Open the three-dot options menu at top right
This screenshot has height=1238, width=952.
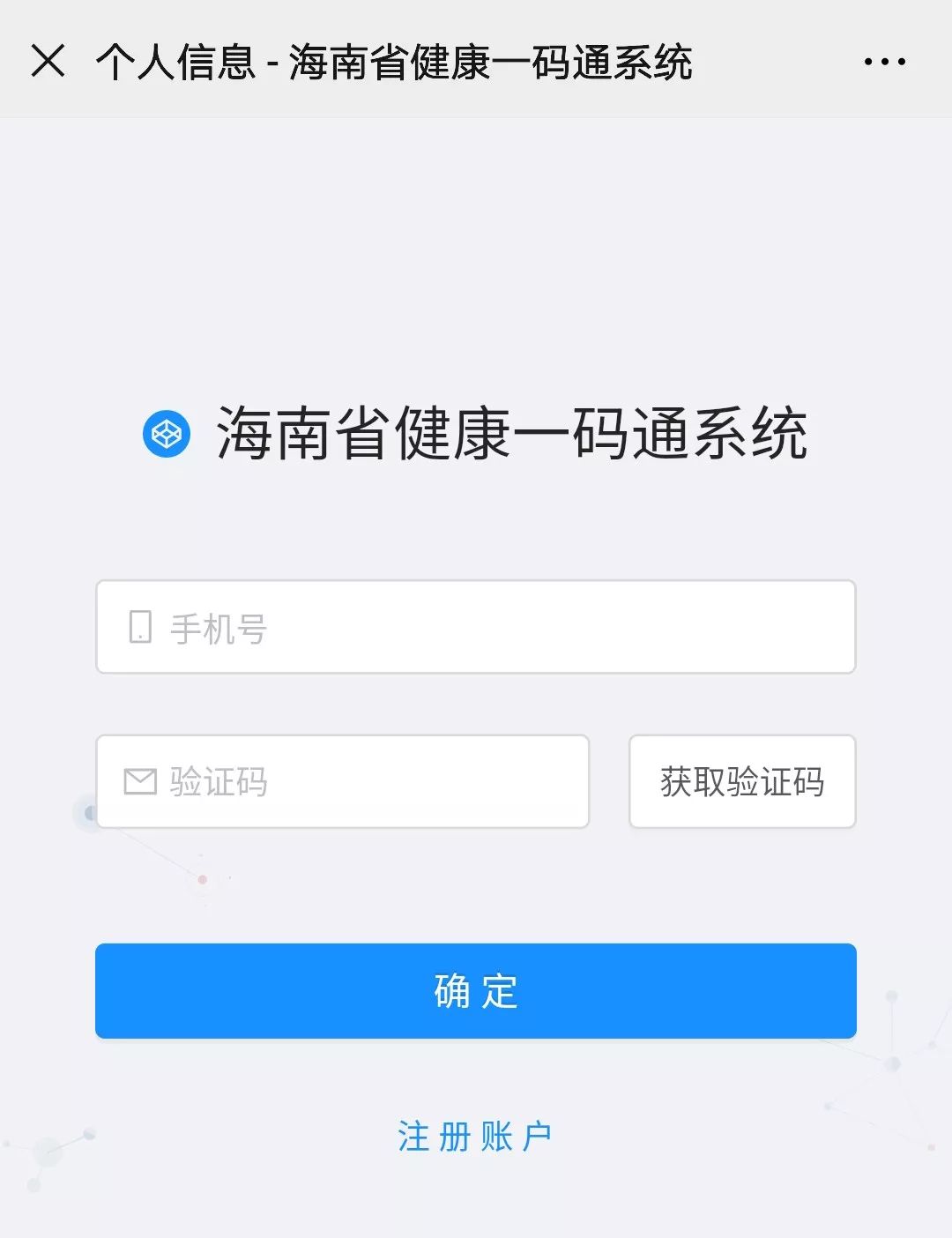883,60
